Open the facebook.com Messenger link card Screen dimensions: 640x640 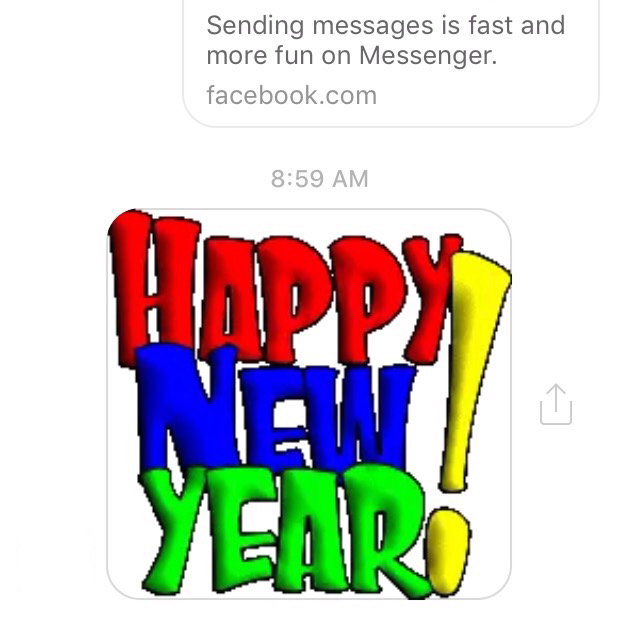click(390, 60)
